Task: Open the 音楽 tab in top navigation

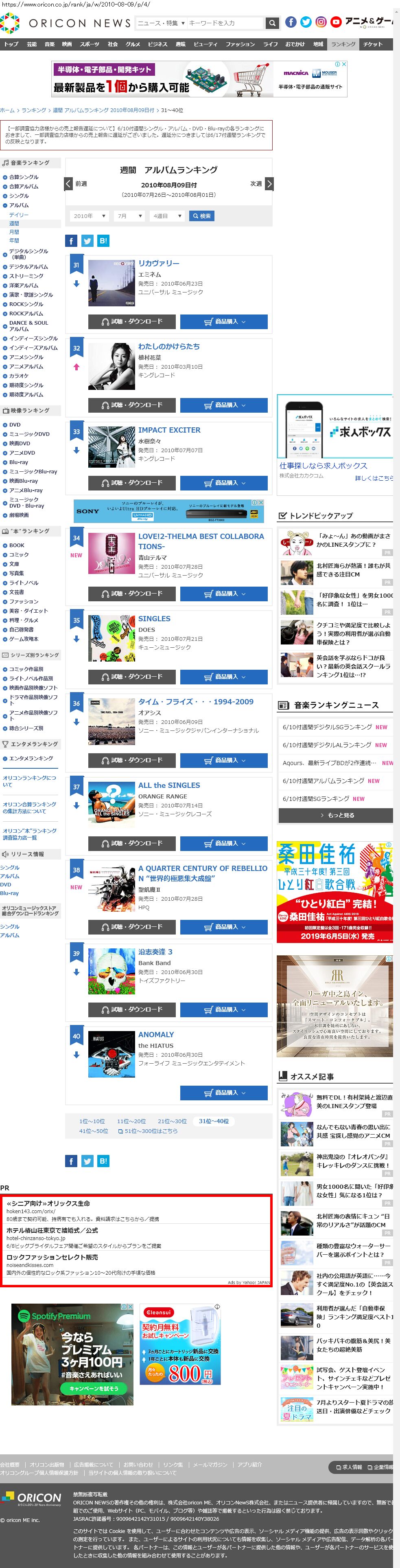Action: coord(49,44)
